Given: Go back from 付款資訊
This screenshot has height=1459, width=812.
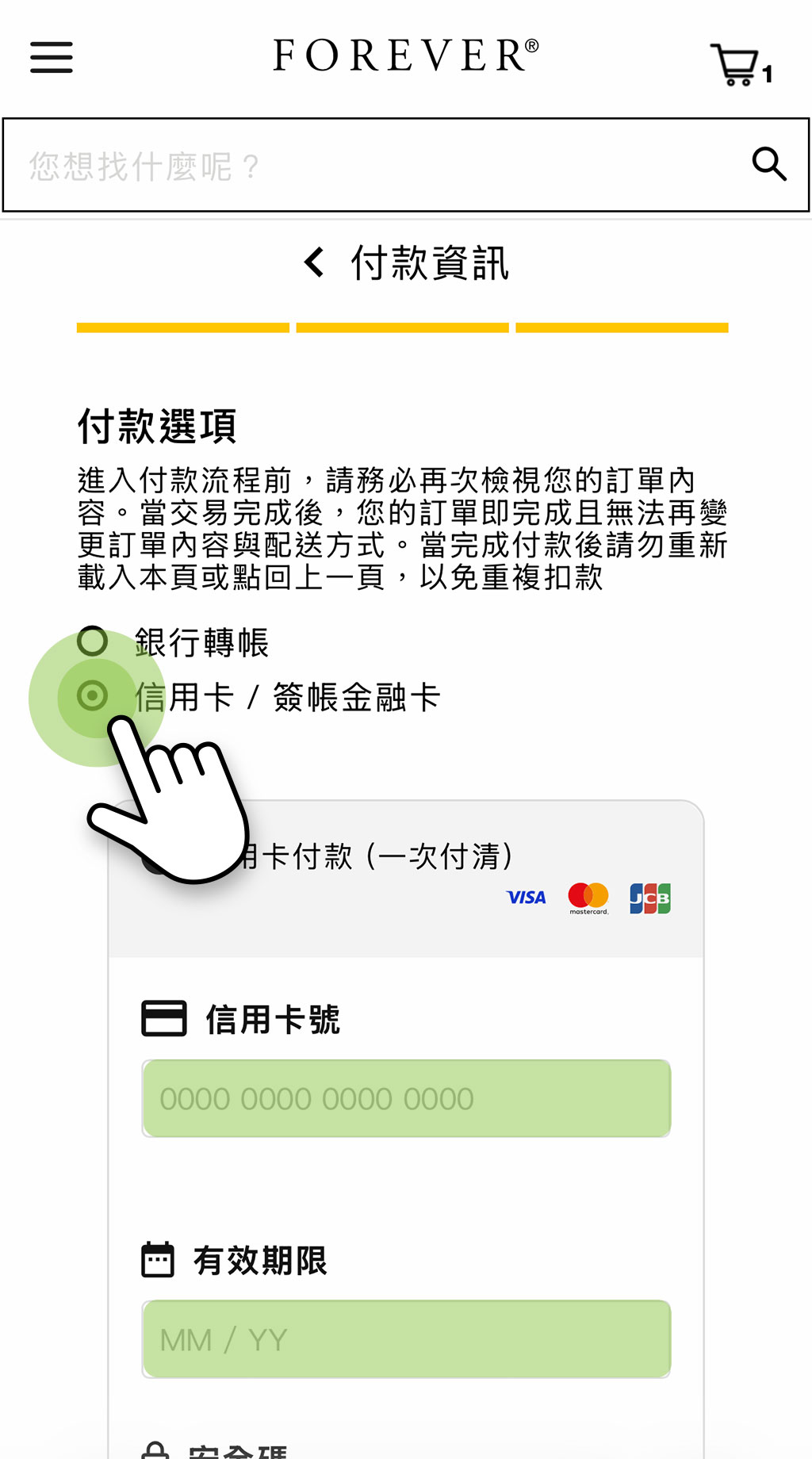Looking at the screenshot, I should tap(315, 262).
